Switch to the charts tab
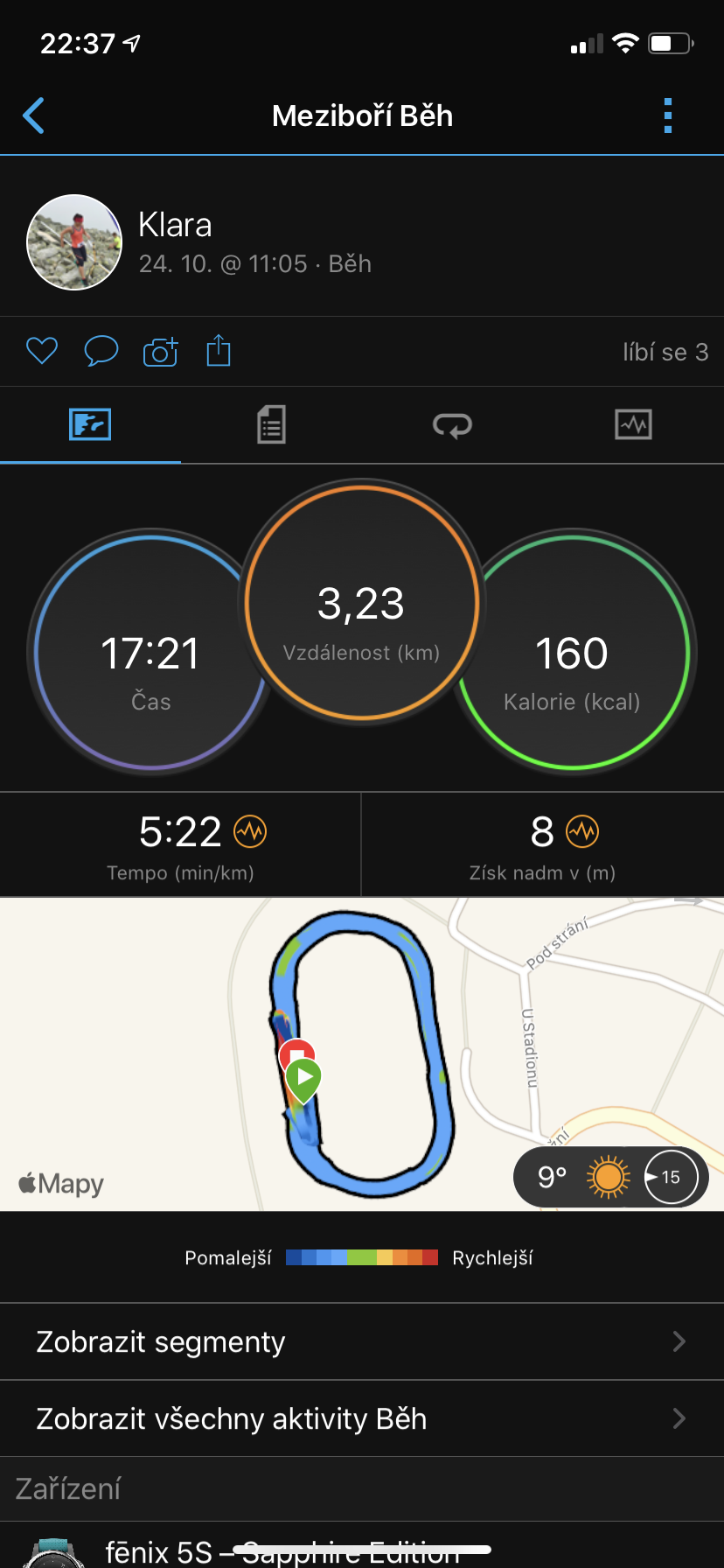 click(633, 425)
